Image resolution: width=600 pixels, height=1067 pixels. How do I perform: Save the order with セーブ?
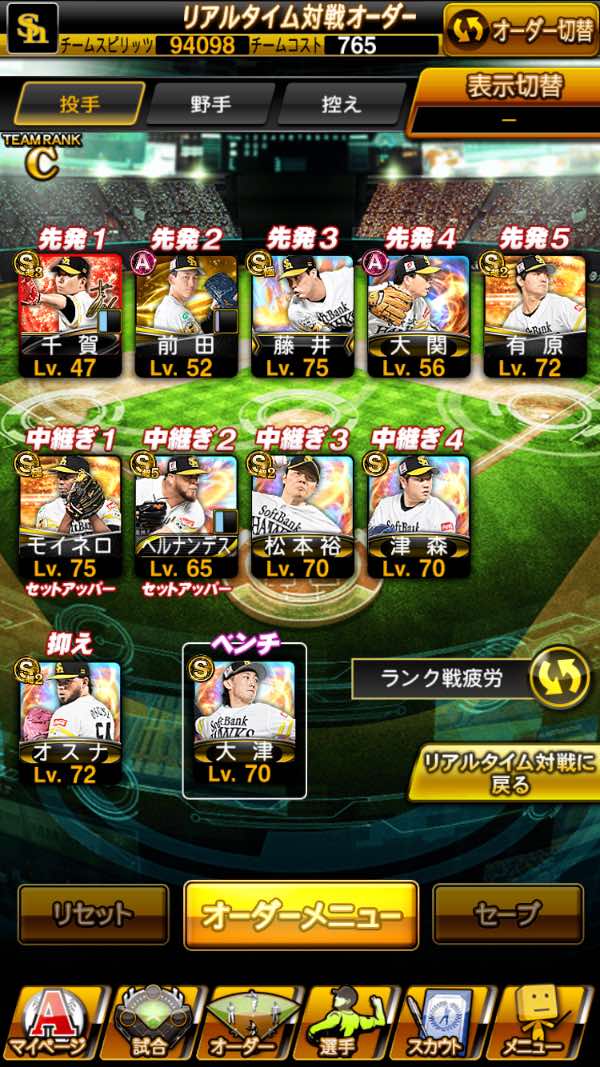pos(507,914)
